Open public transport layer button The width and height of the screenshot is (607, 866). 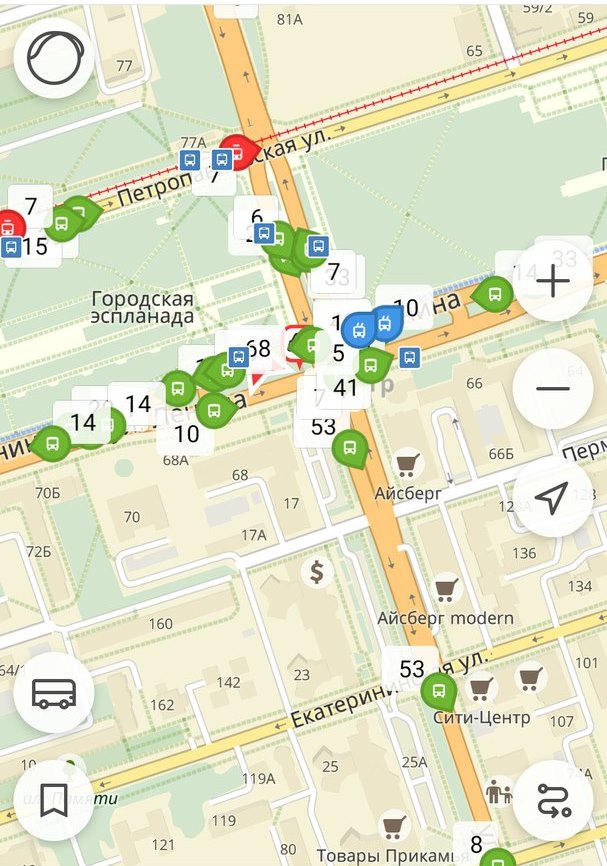point(54,692)
